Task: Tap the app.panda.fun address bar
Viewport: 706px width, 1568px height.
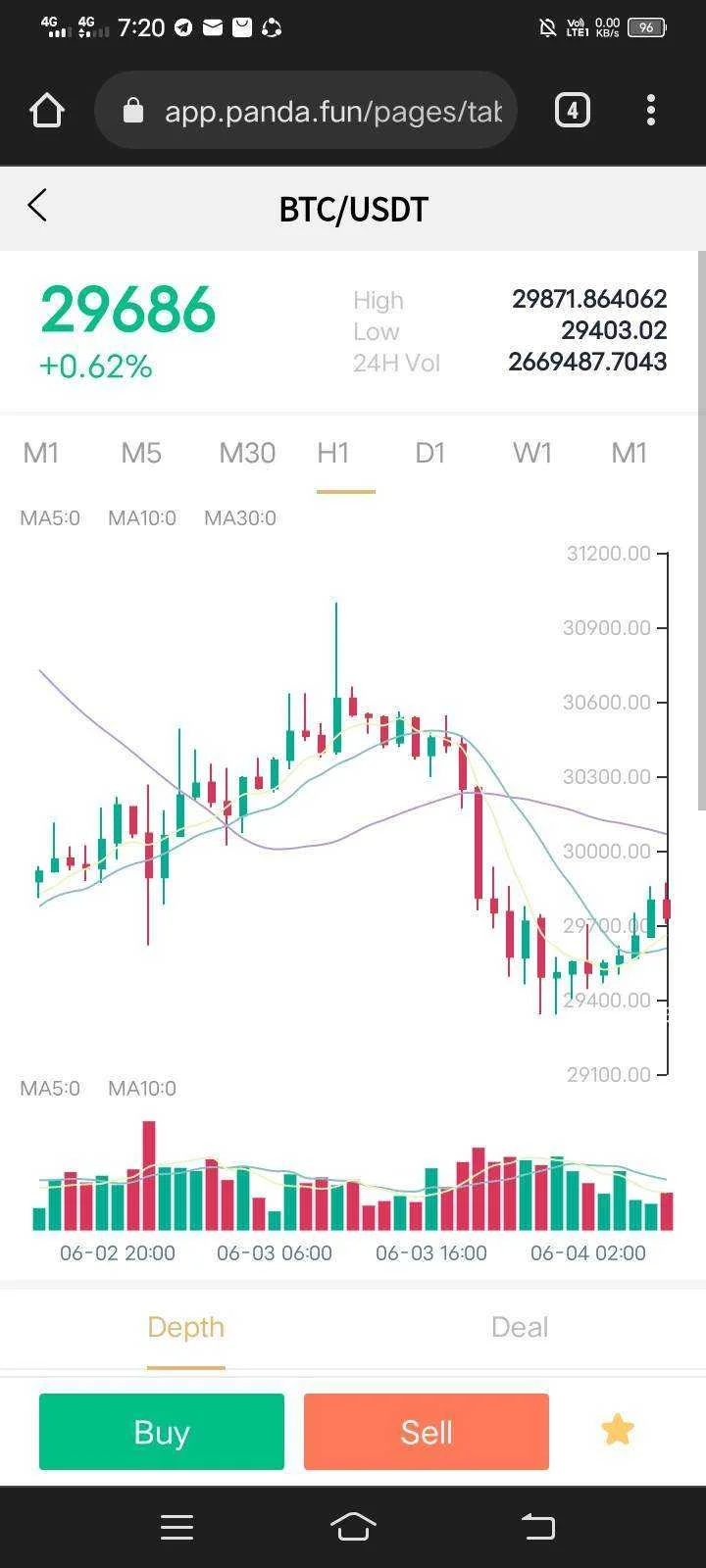Action: click(306, 110)
